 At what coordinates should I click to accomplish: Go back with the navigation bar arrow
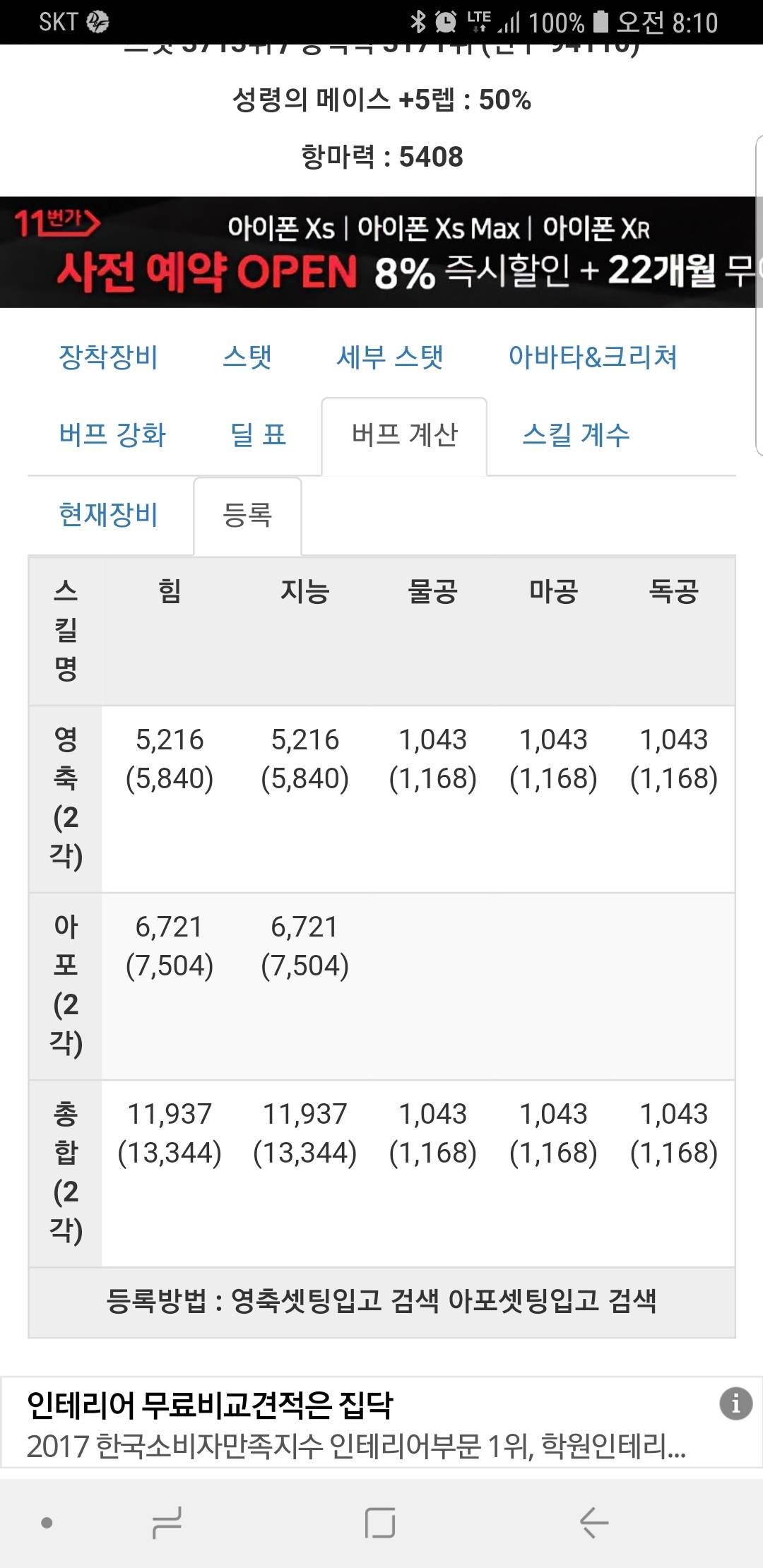point(594,1522)
